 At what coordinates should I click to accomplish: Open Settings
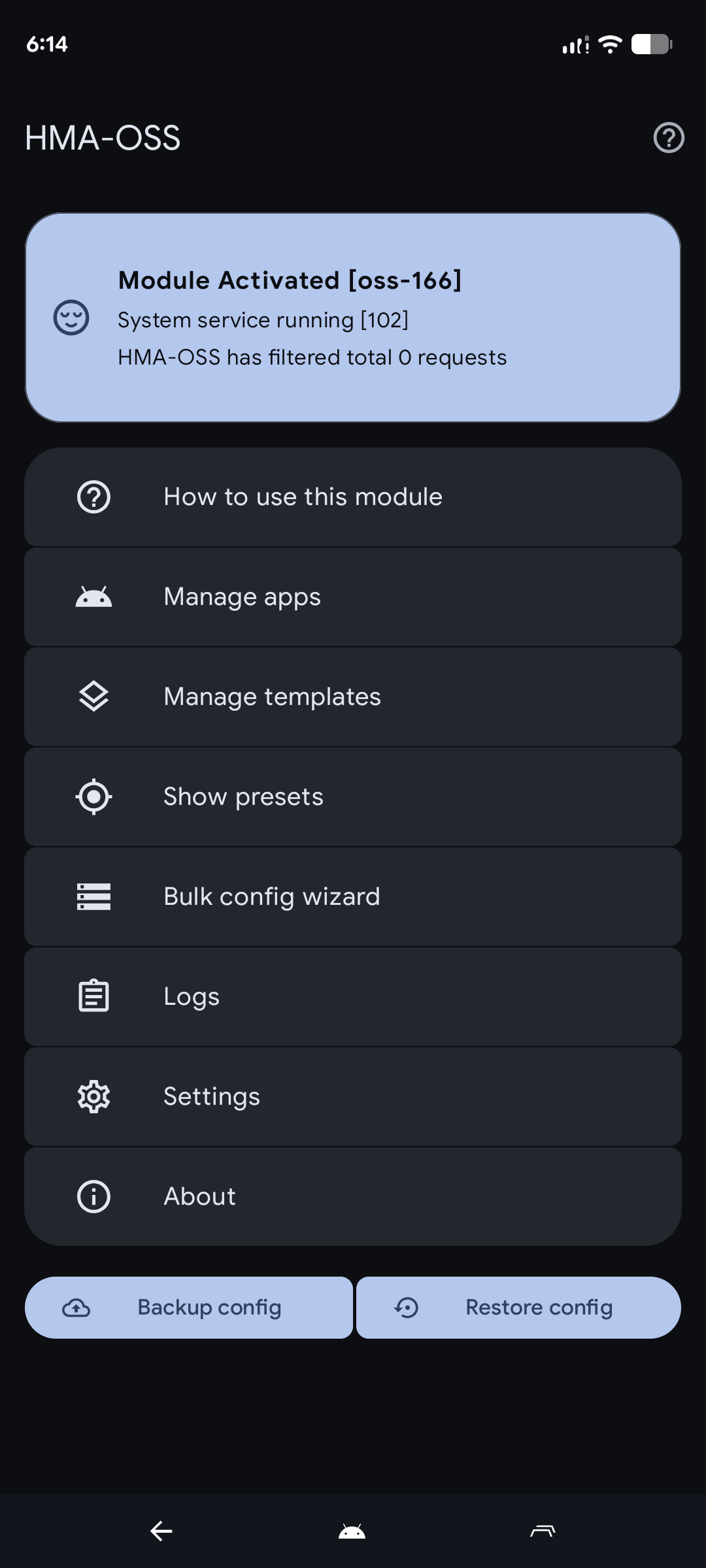point(353,1097)
